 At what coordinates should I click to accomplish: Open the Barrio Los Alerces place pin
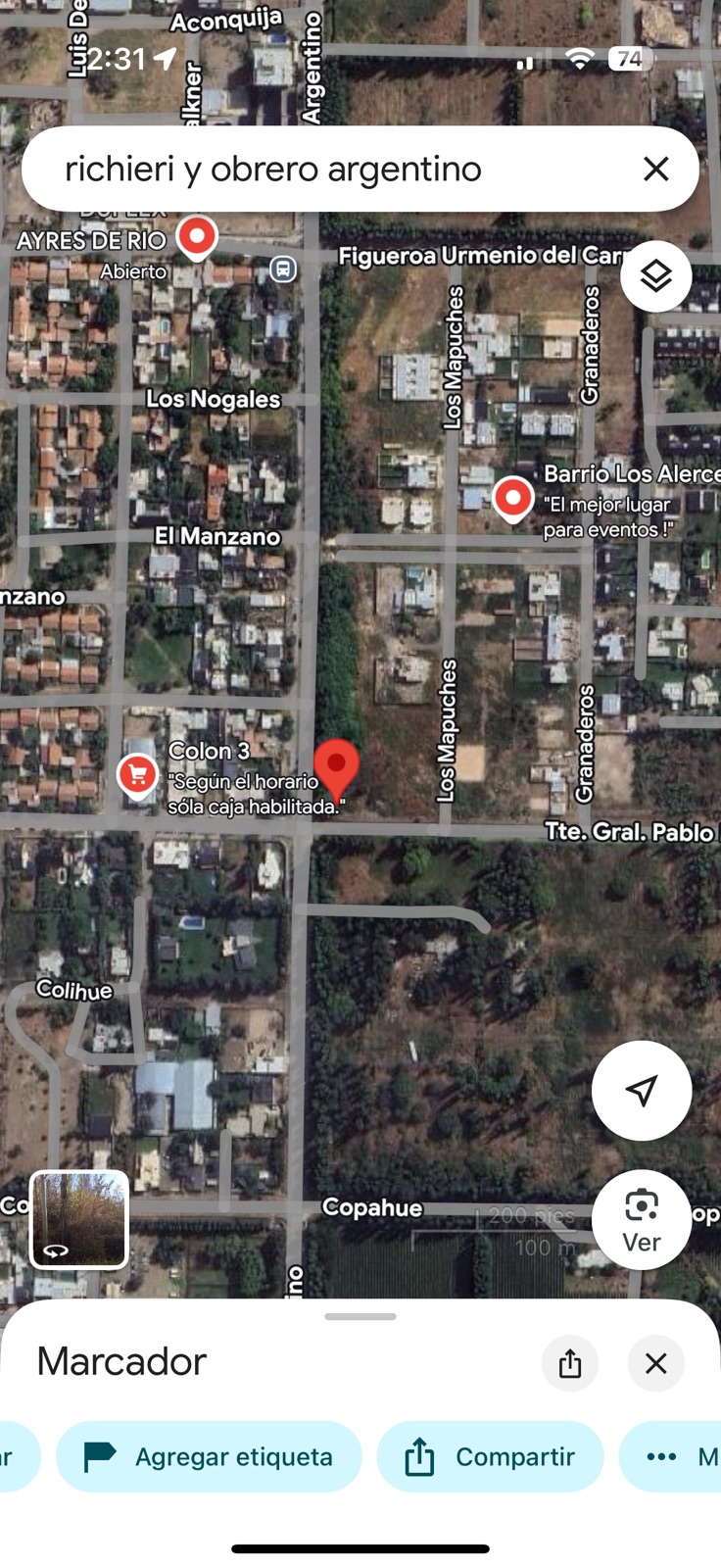tap(512, 499)
